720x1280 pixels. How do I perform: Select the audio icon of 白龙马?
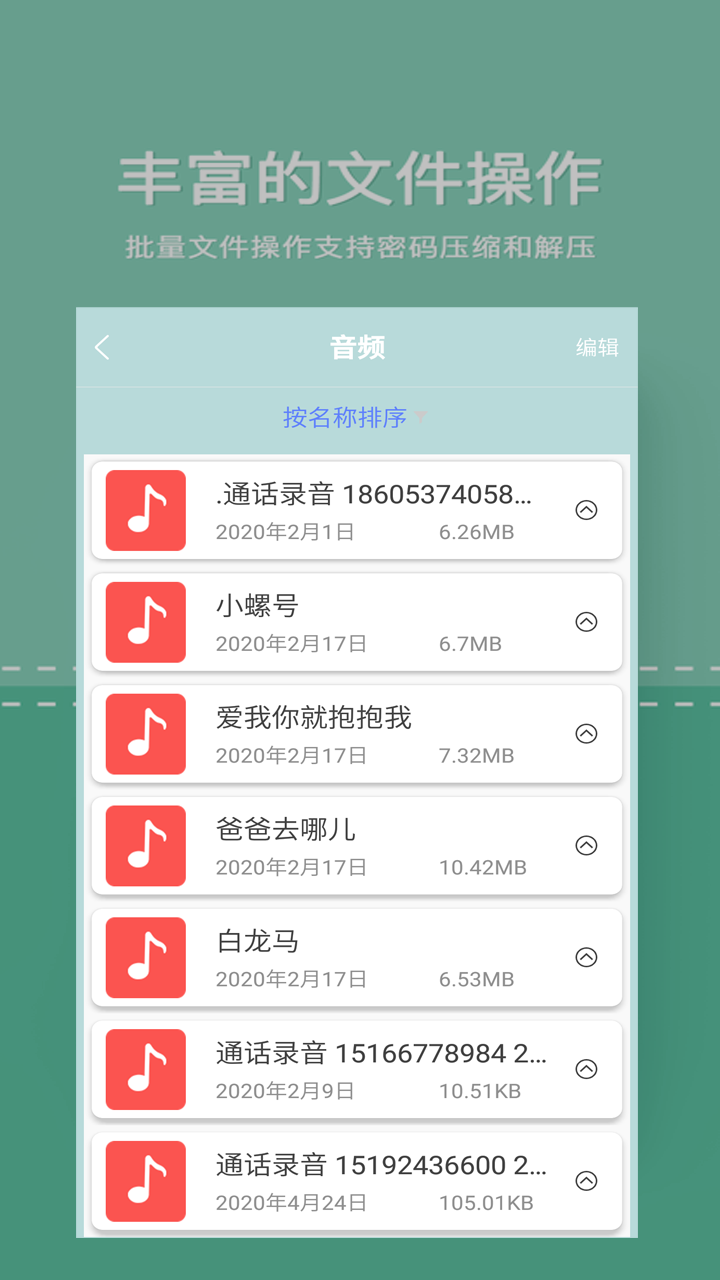tap(145, 957)
